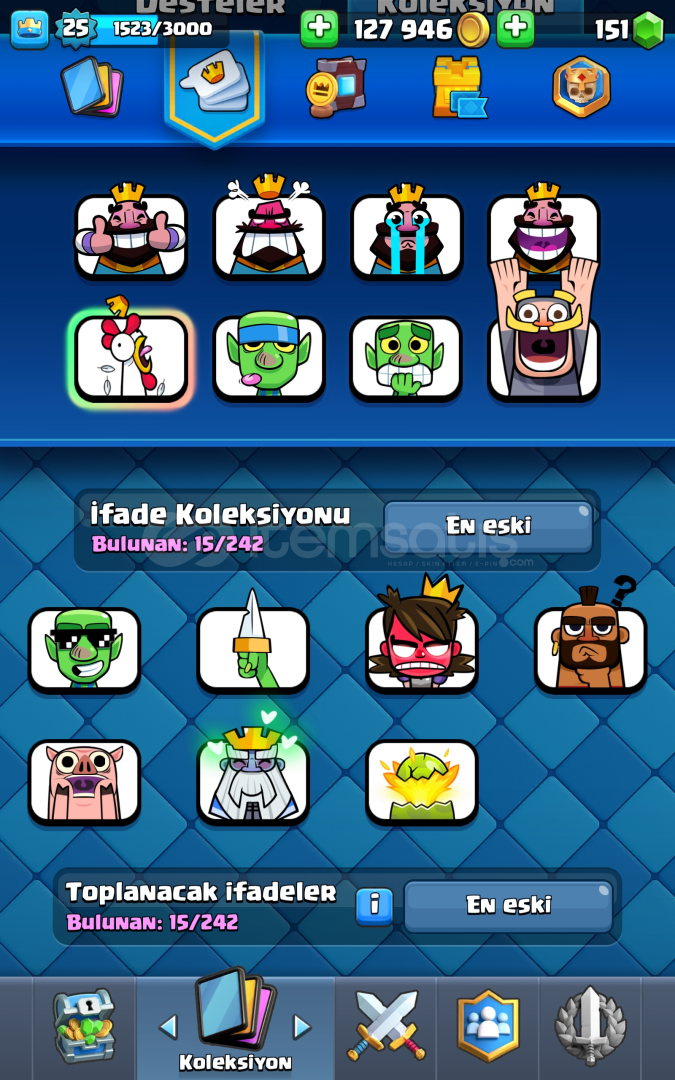
Task: Select the Royal Ghost hearts emote
Action: click(x=253, y=780)
